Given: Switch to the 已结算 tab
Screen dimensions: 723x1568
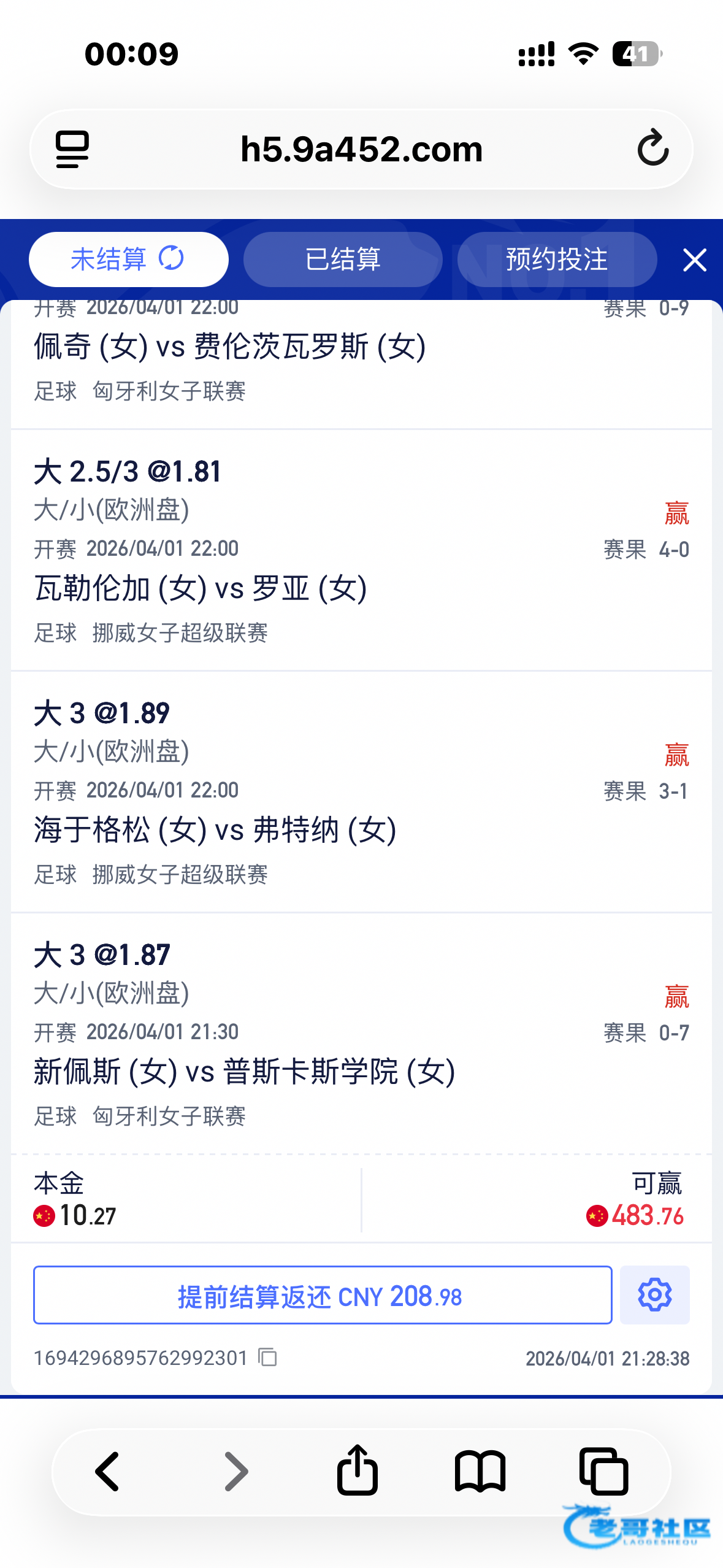Looking at the screenshot, I should coord(343,259).
